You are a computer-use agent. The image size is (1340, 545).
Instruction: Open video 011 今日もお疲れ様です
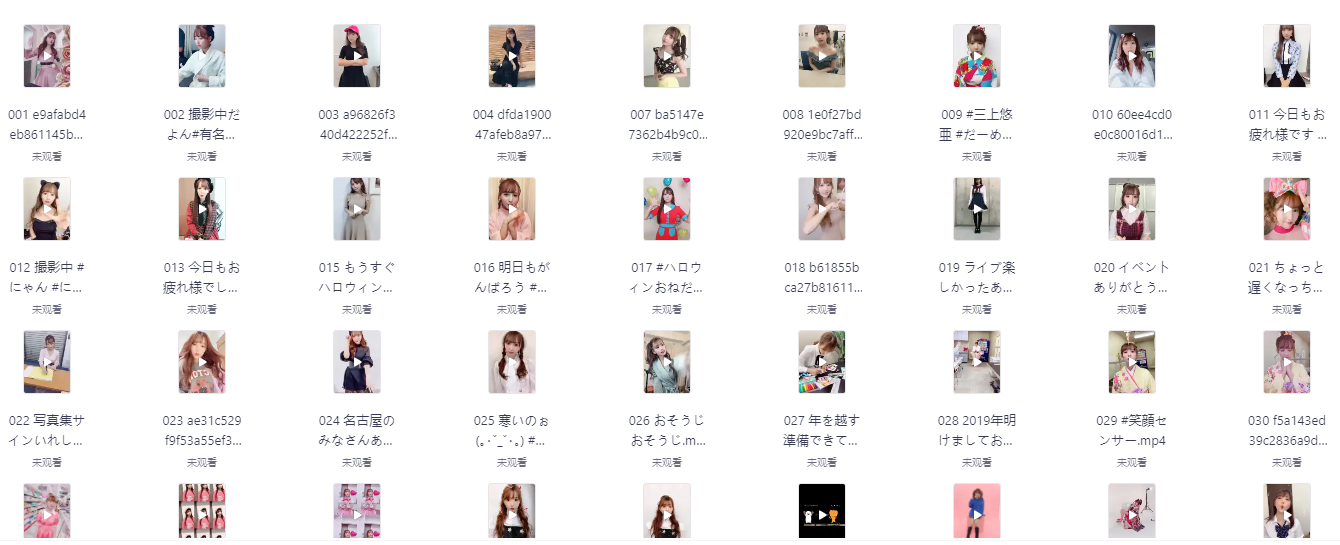1287,56
